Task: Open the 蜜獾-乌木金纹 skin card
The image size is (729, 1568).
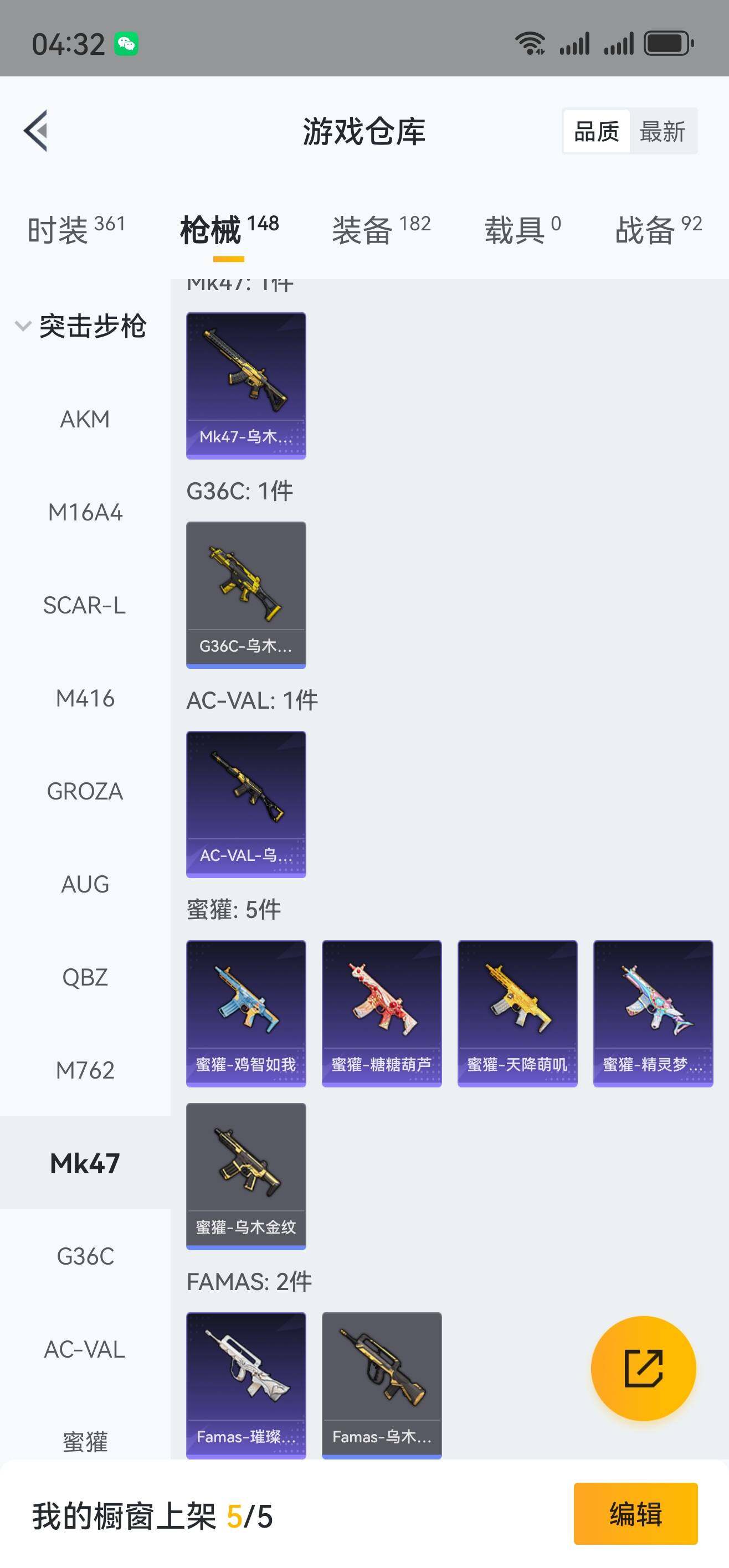Action: (246, 1176)
